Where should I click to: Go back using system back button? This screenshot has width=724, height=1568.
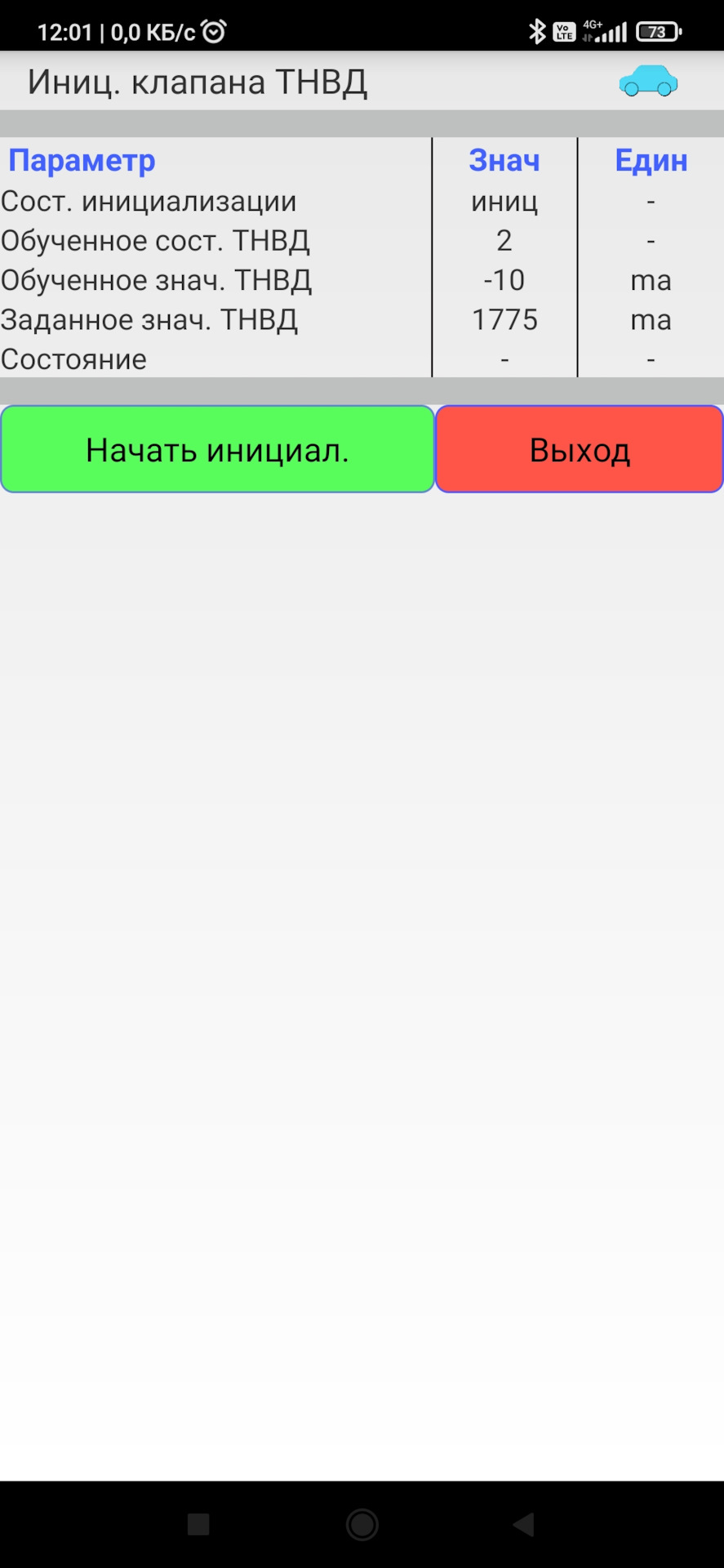(x=523, y=1524)
